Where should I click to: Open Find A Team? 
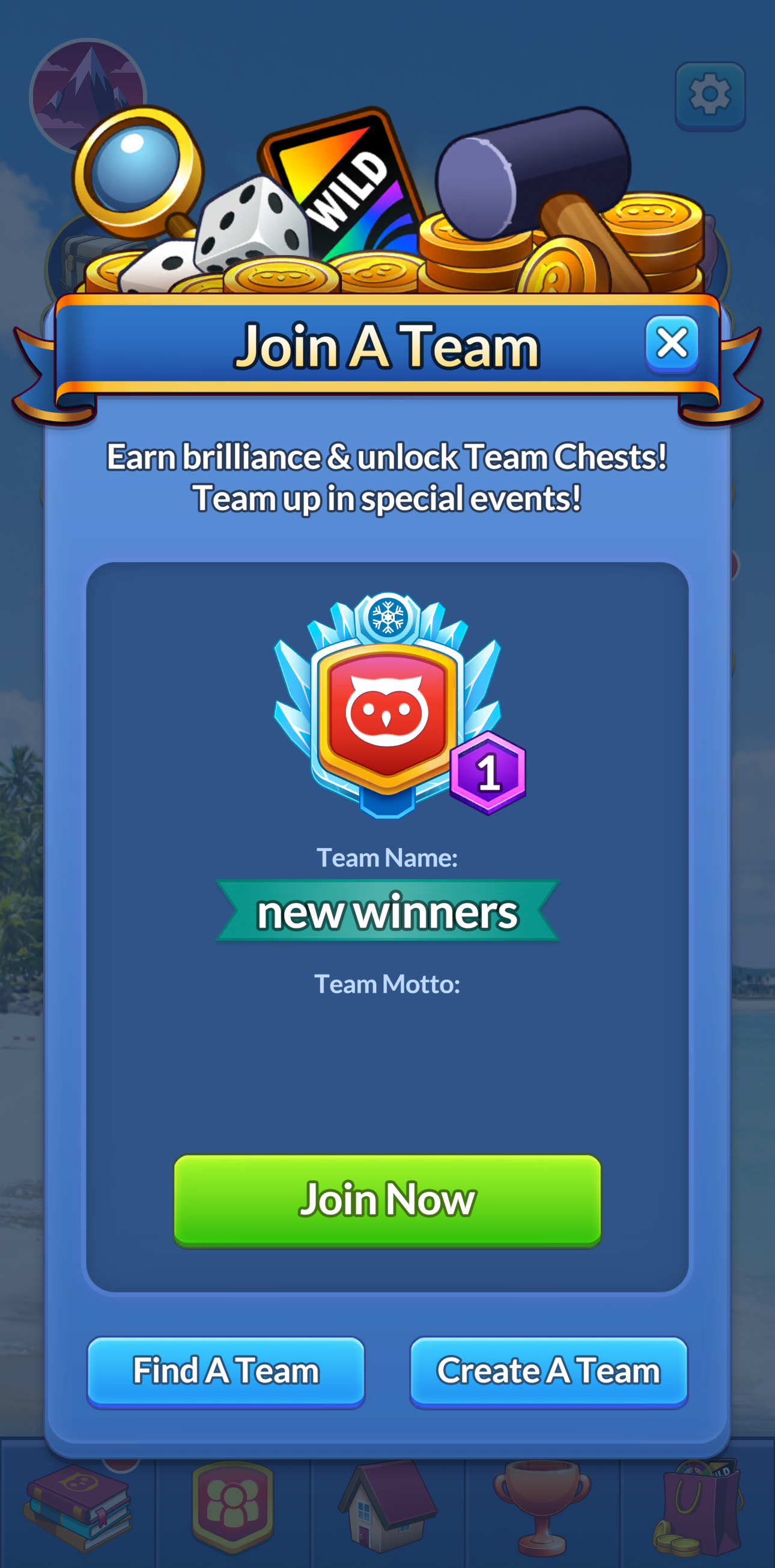[x=226, y=1371]
